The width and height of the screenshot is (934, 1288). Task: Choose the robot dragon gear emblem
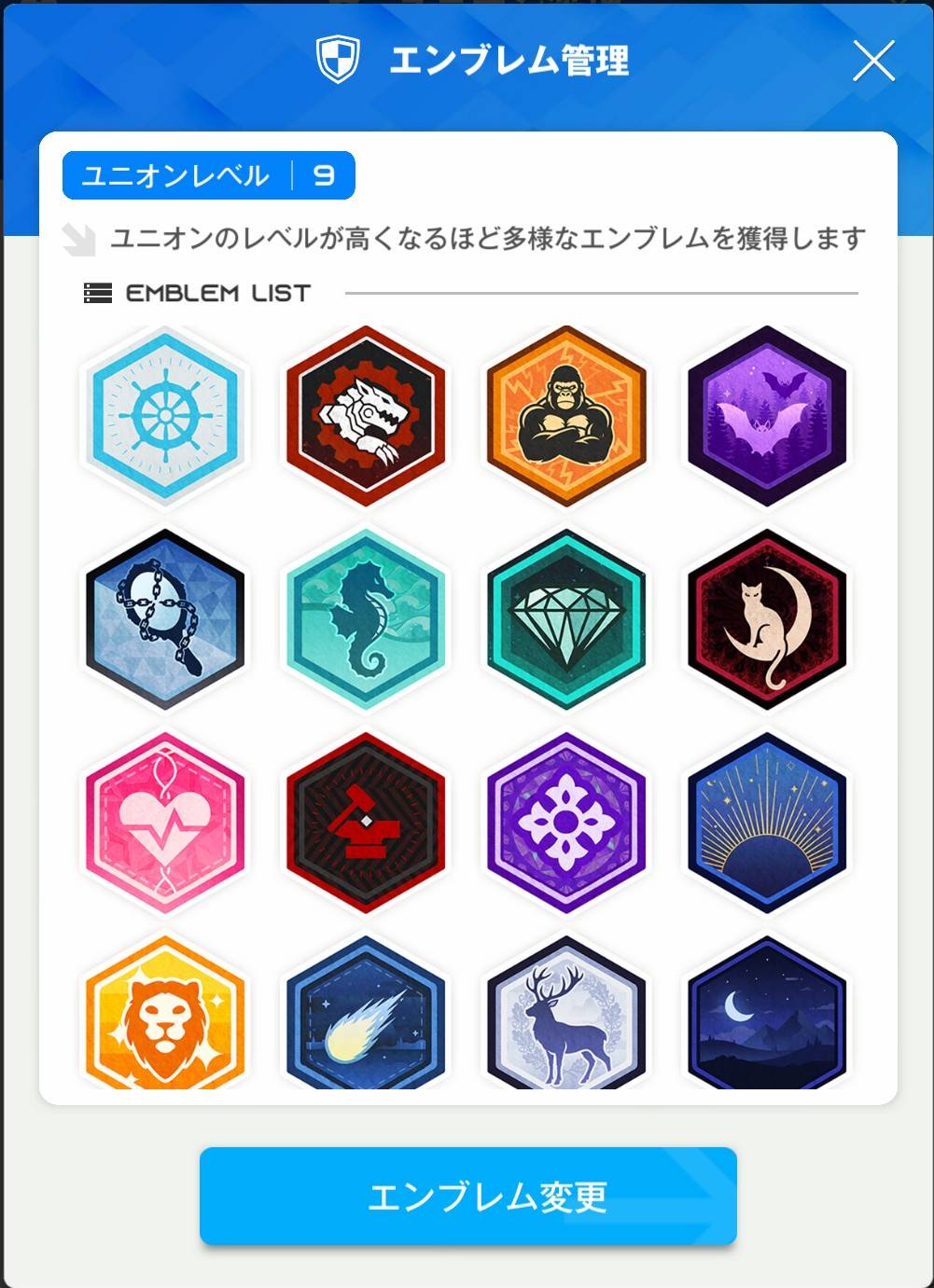click(366, 415)
